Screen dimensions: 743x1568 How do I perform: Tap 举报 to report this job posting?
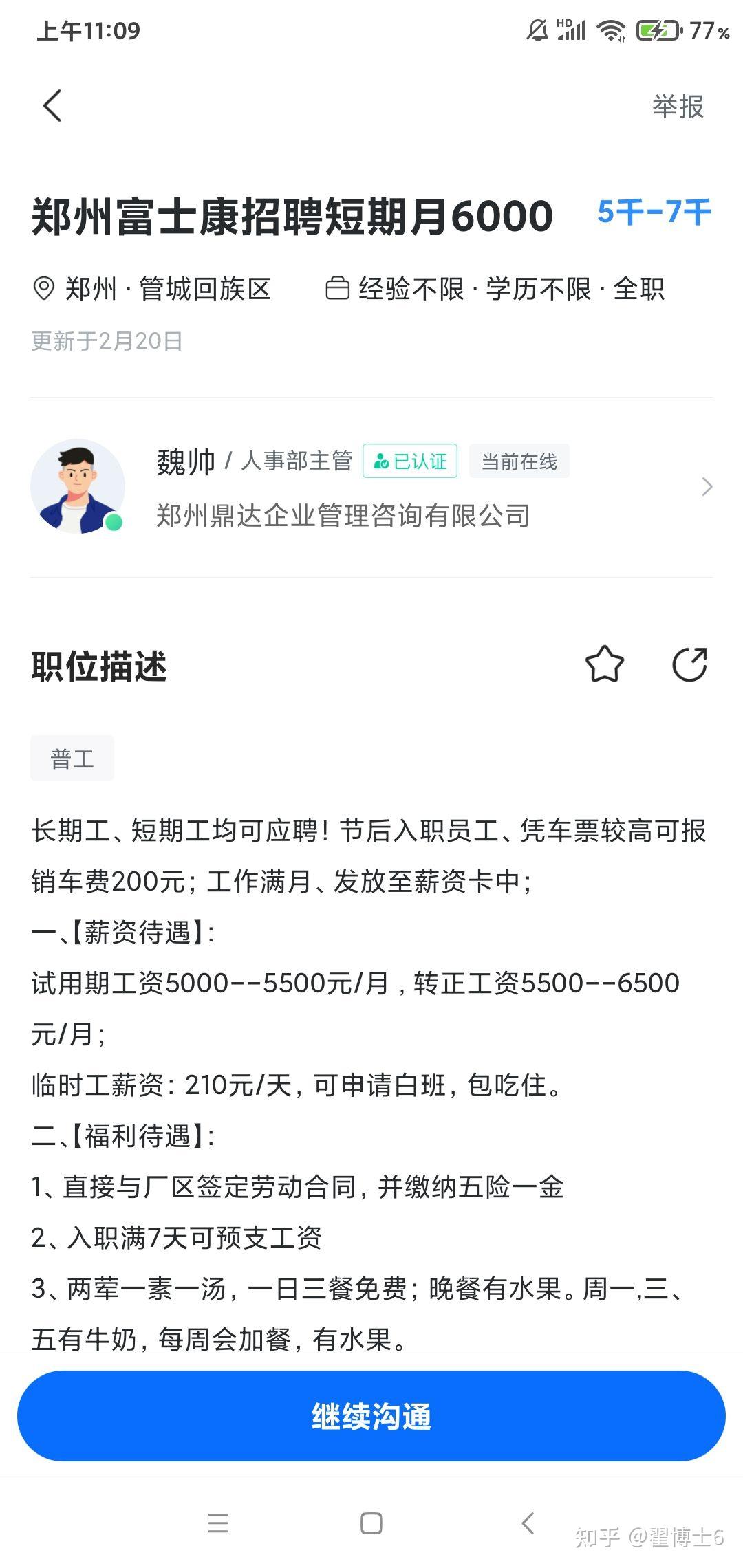[x=678, y=107]
